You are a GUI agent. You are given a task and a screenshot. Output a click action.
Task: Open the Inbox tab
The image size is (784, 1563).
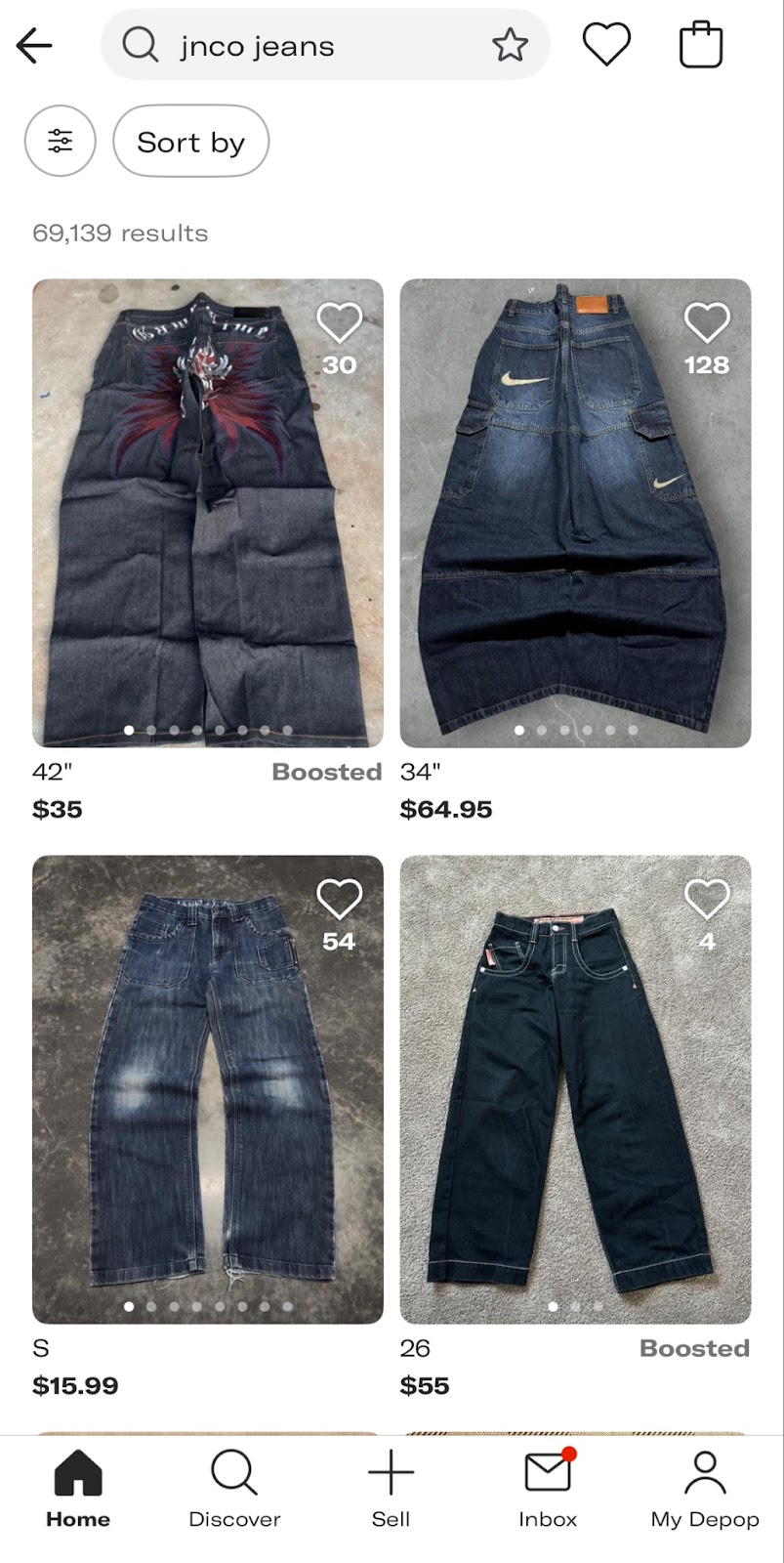point(548,1489)
